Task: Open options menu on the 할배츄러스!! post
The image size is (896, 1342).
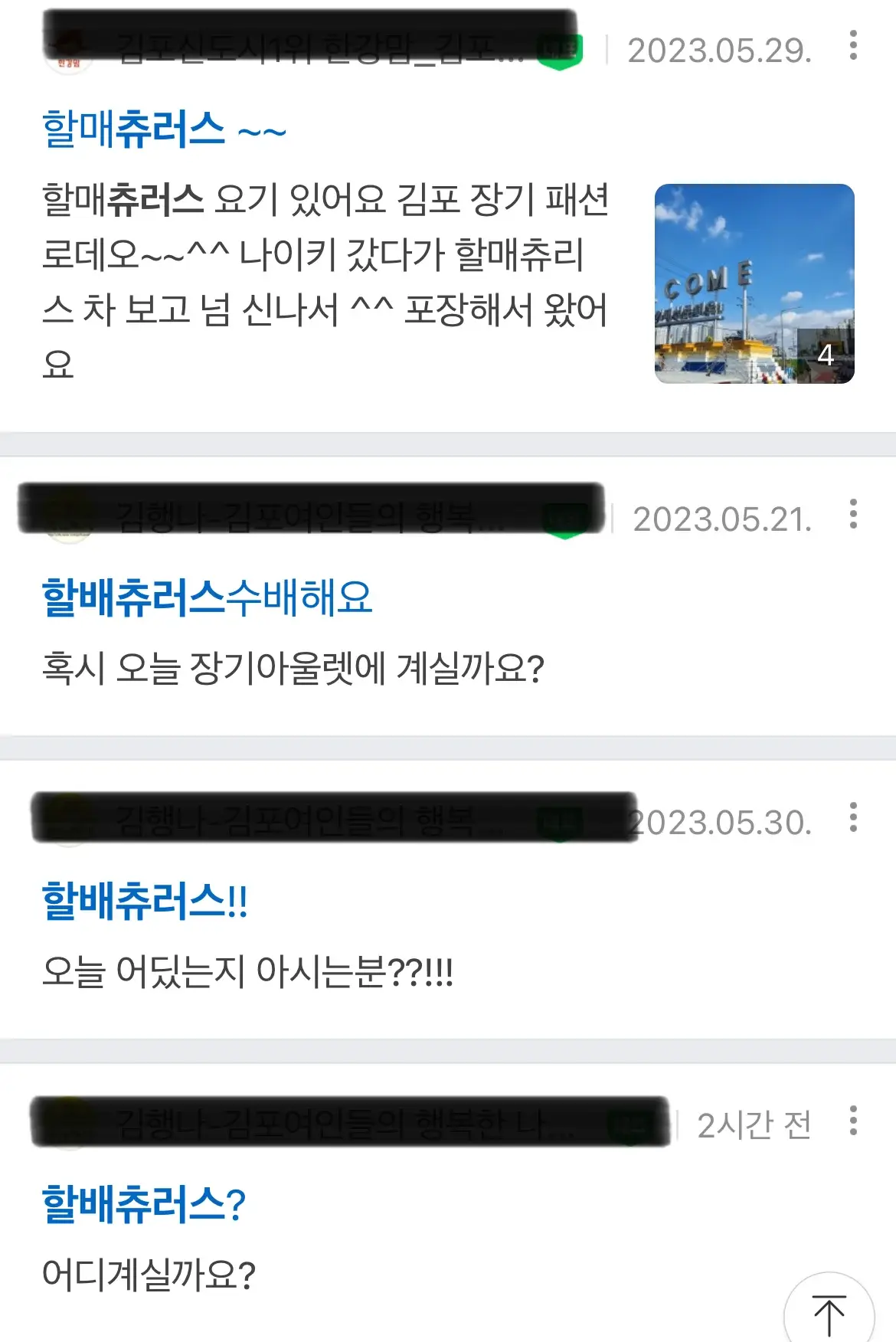Action: (x=855, y=818)
